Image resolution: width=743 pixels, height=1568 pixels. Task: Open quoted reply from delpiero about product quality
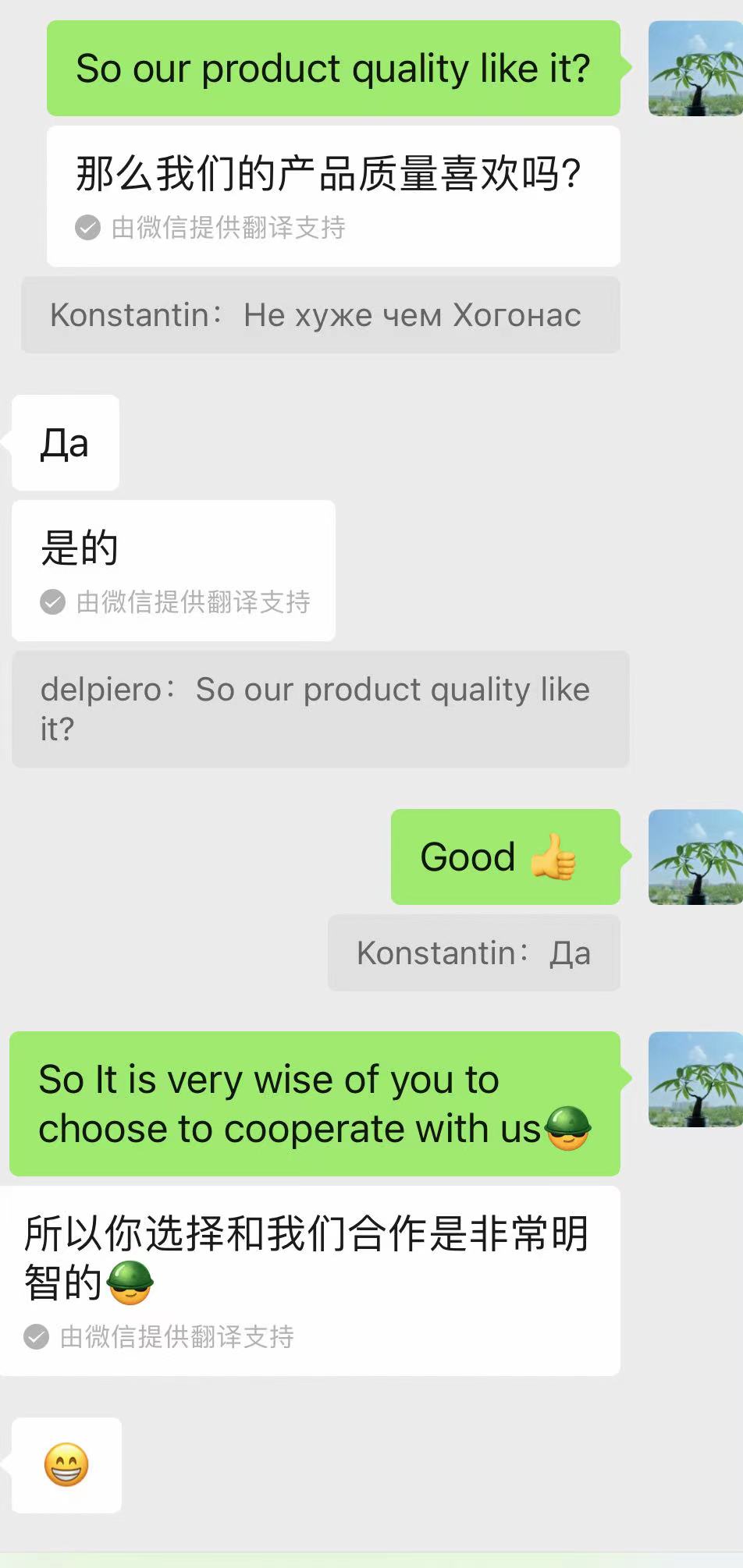[320, 709]
